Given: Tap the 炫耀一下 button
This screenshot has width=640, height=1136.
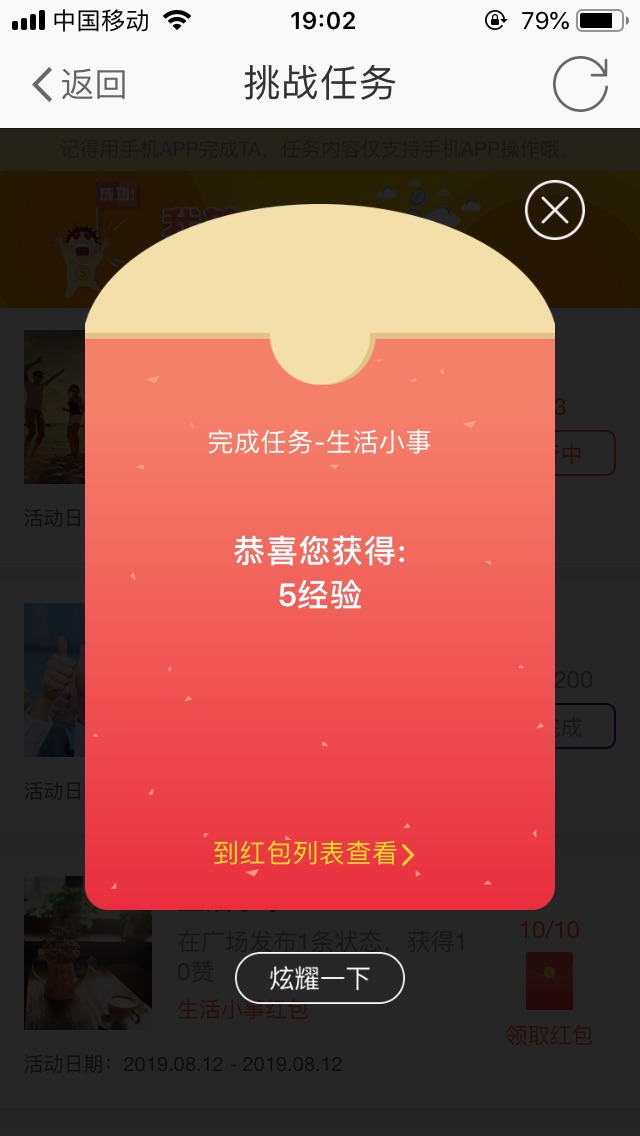Looking at the screenshot, I should 320,978.
